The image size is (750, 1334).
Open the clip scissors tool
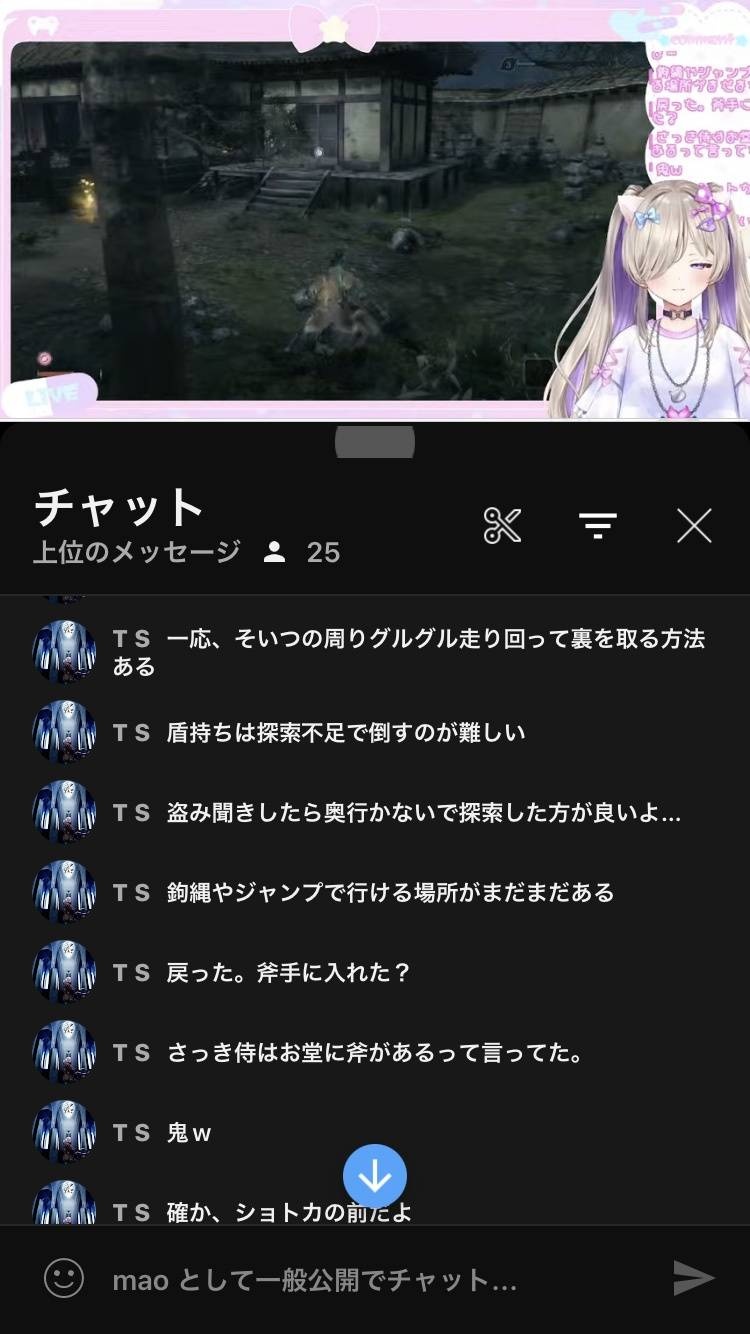click(502, 525)
